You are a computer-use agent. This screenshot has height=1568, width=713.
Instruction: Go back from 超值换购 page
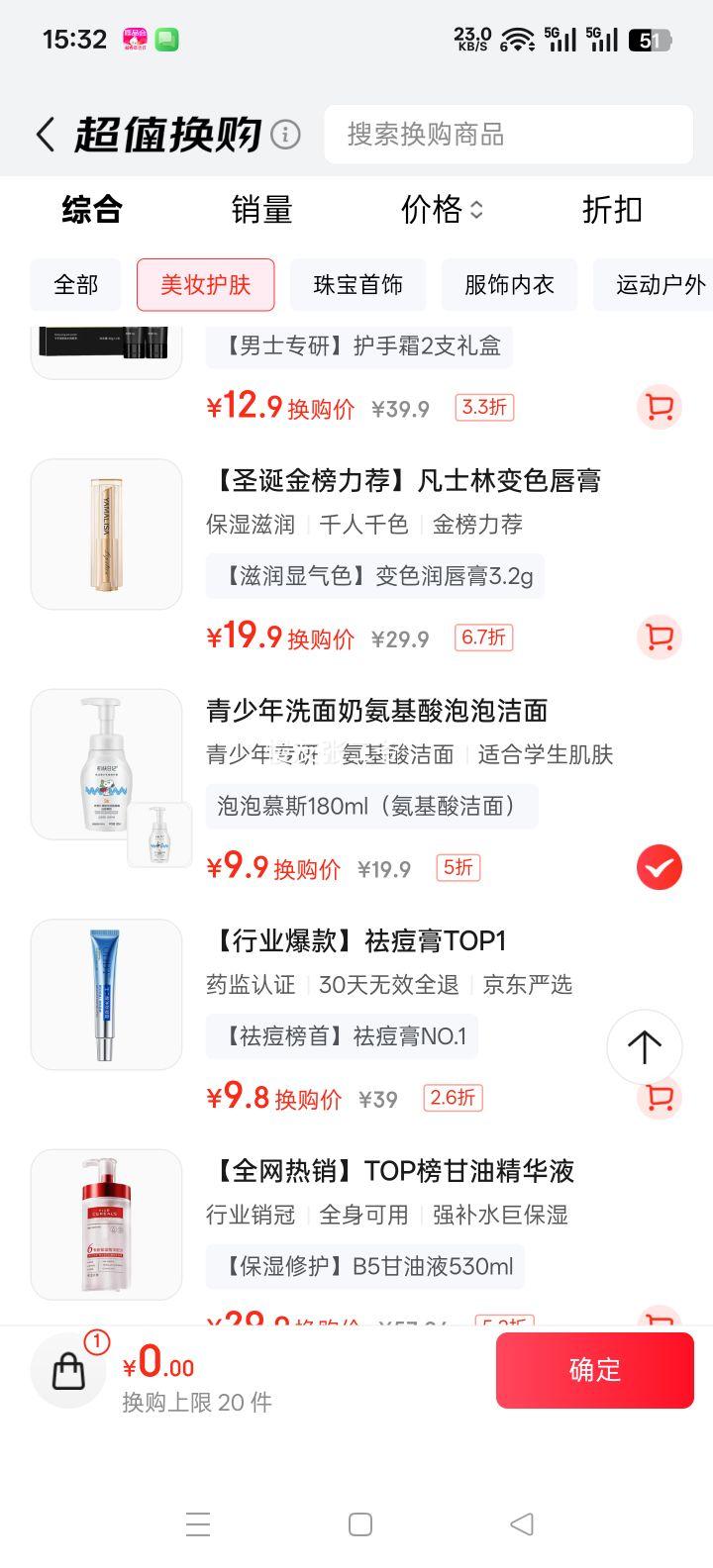(46, 135)
